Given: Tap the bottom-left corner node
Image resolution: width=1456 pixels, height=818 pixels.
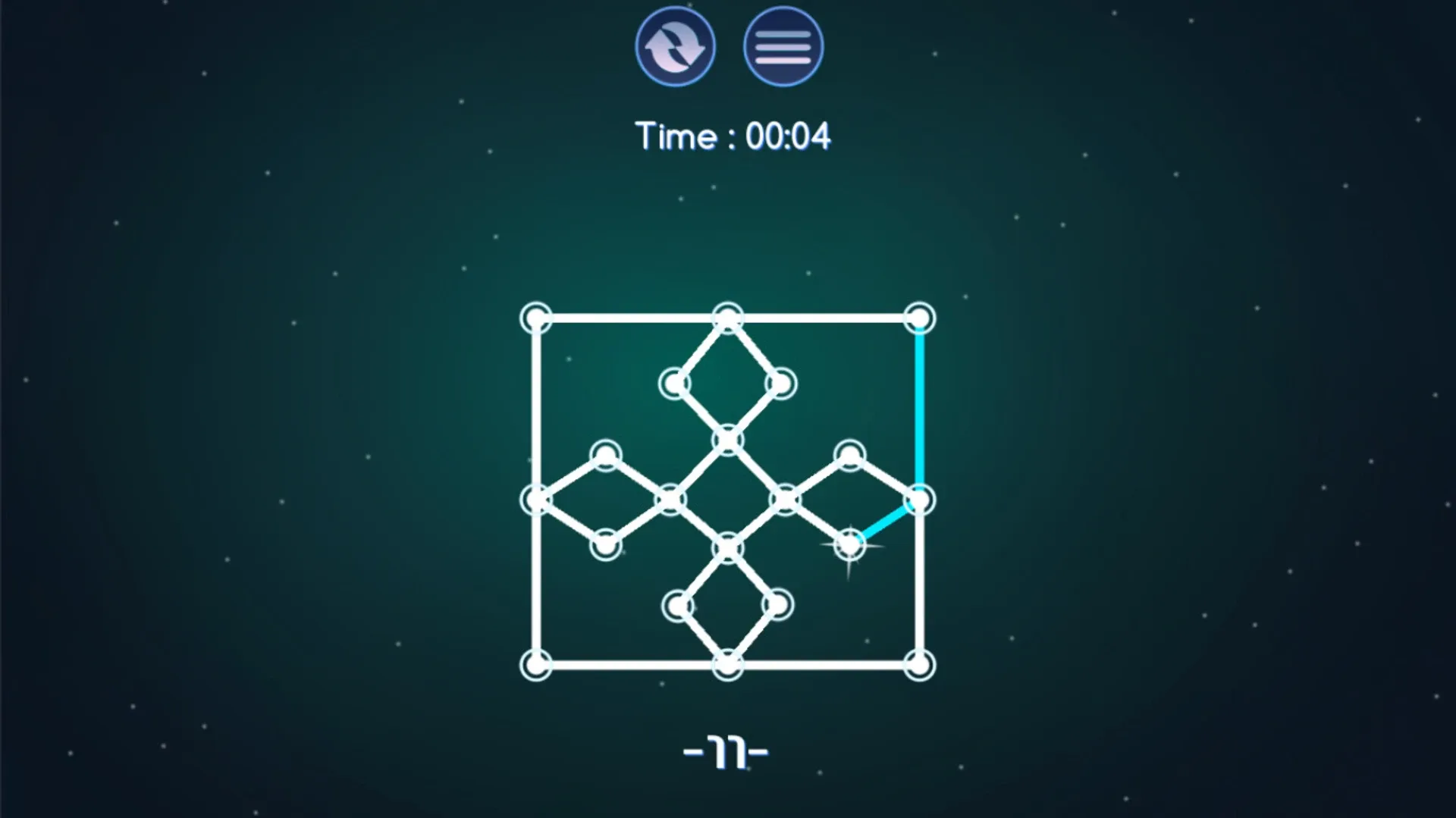Looking at the screenshot, I should pyautogui.click(x=536, y=665).
